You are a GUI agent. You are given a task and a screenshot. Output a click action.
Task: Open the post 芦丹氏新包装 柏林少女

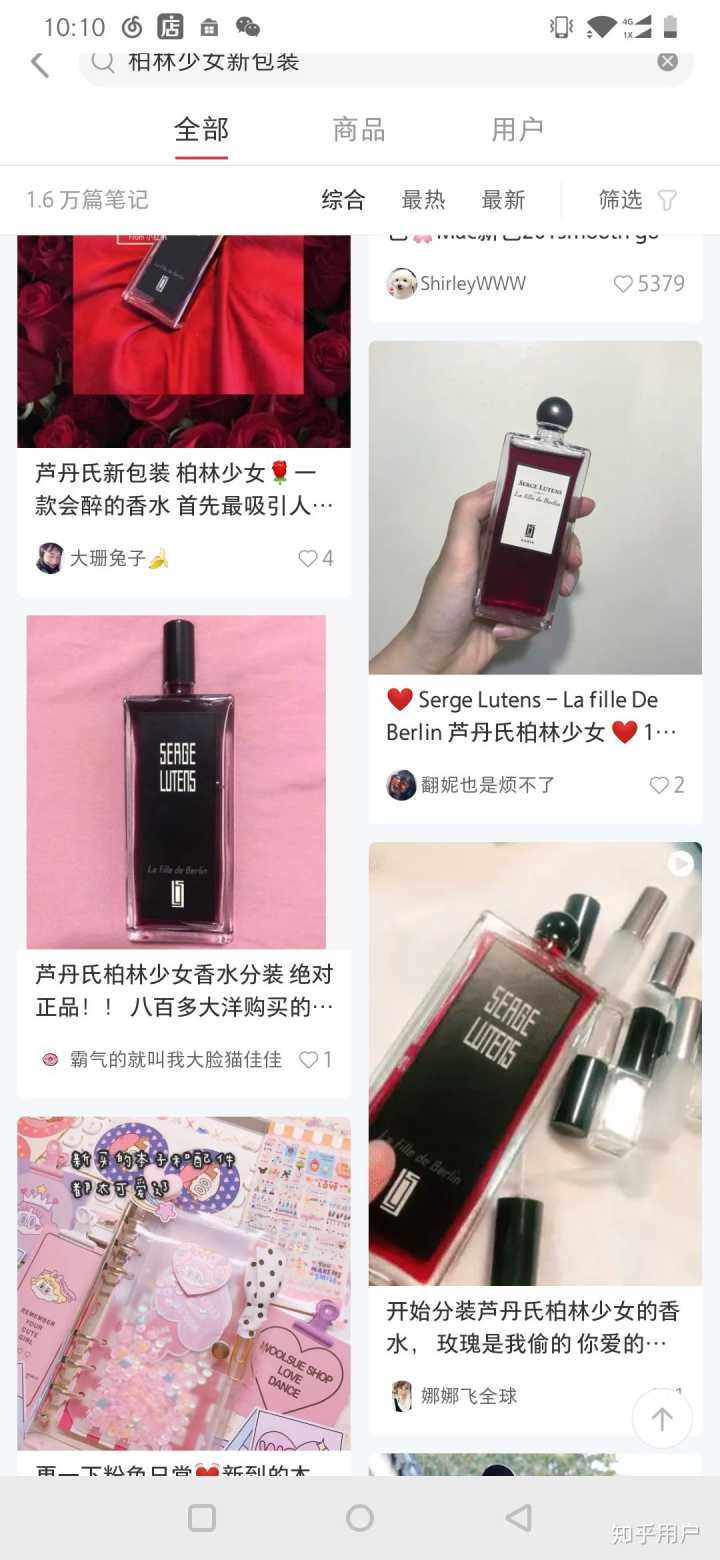pos(184,489)
